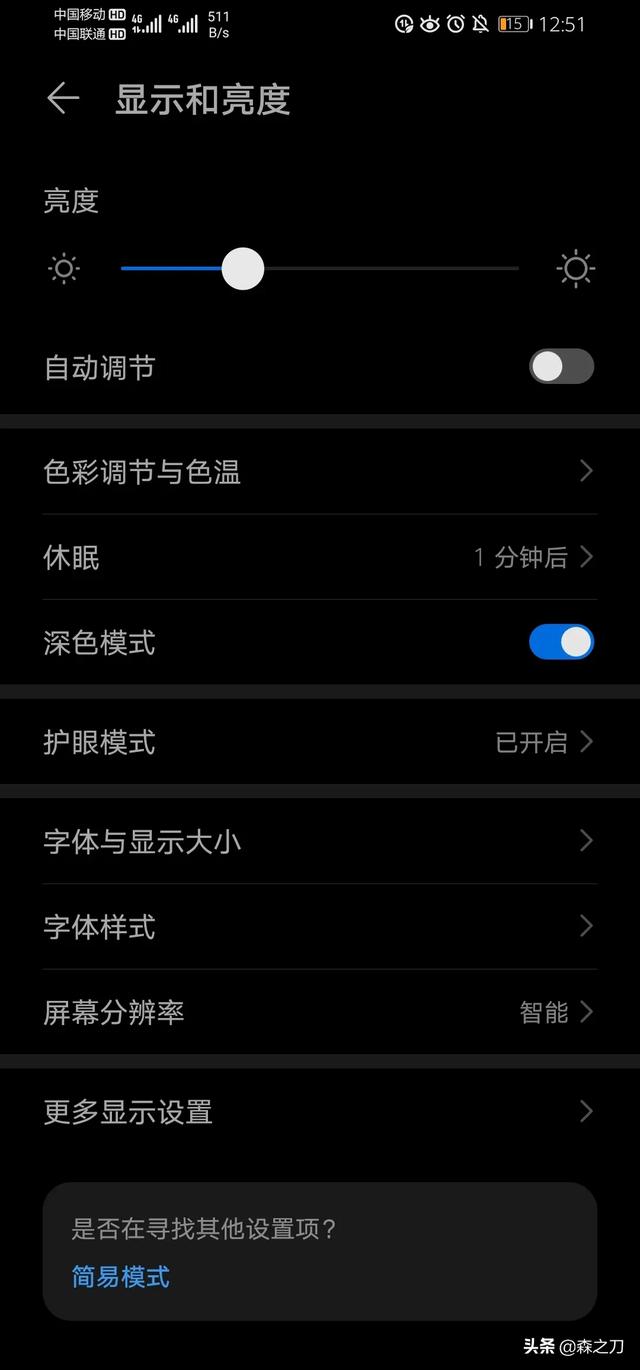Turn off 深色模式 switch

coord(561,642)
